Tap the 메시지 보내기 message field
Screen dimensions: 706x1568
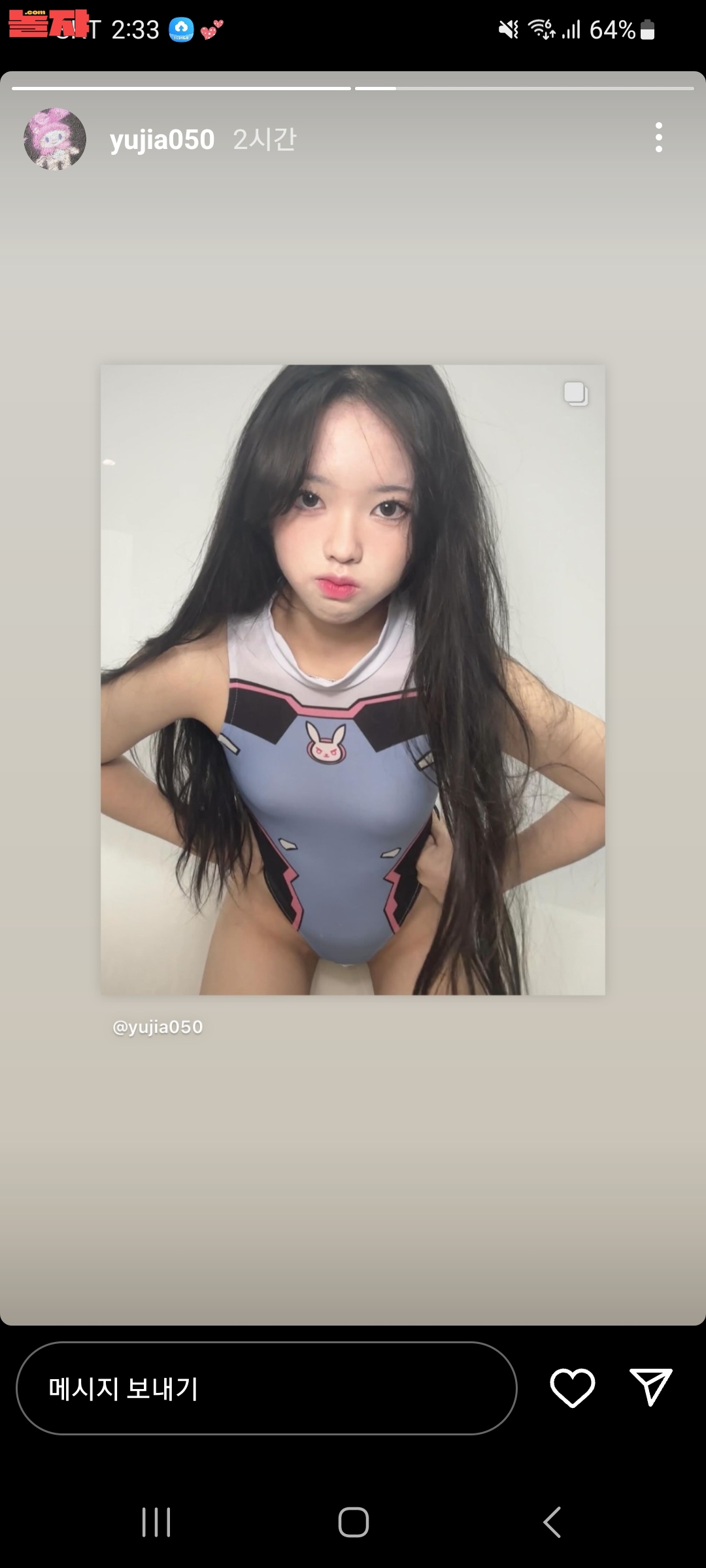pos(266,1388)
